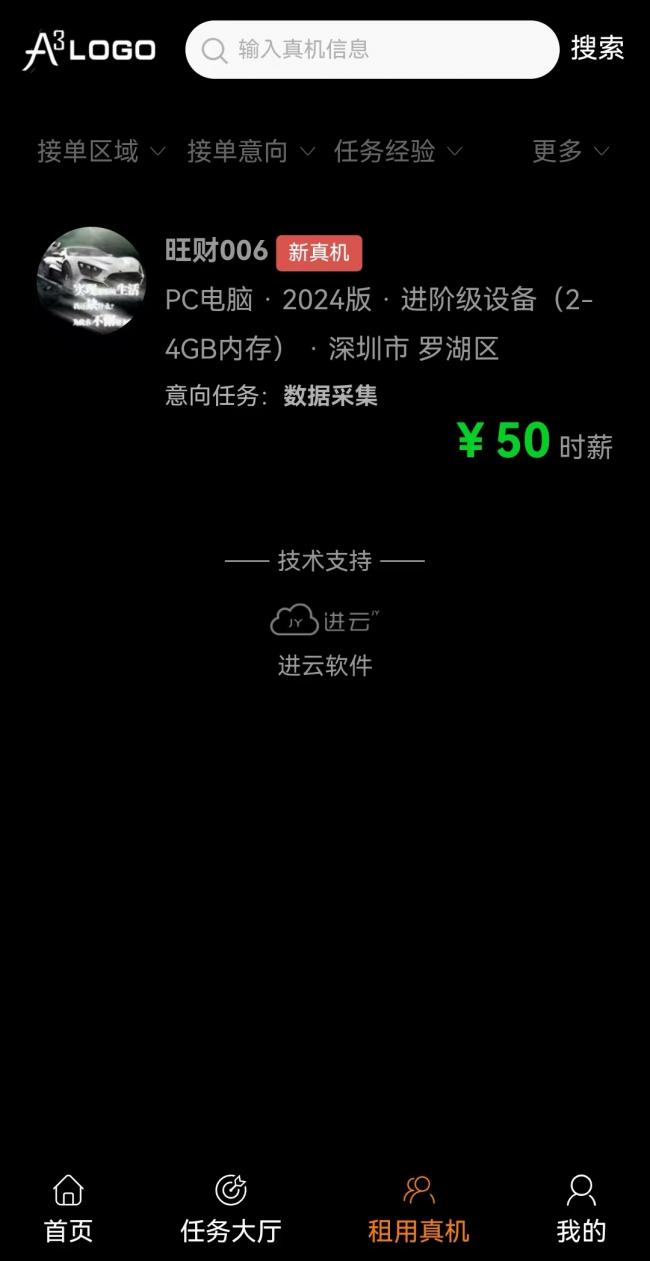Open the 我的 profile tab
The image size is (650, 1261).
[581, 1208]
